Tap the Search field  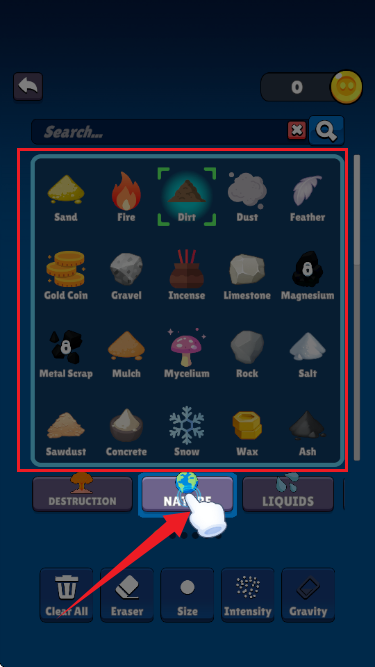click(159, 132)
